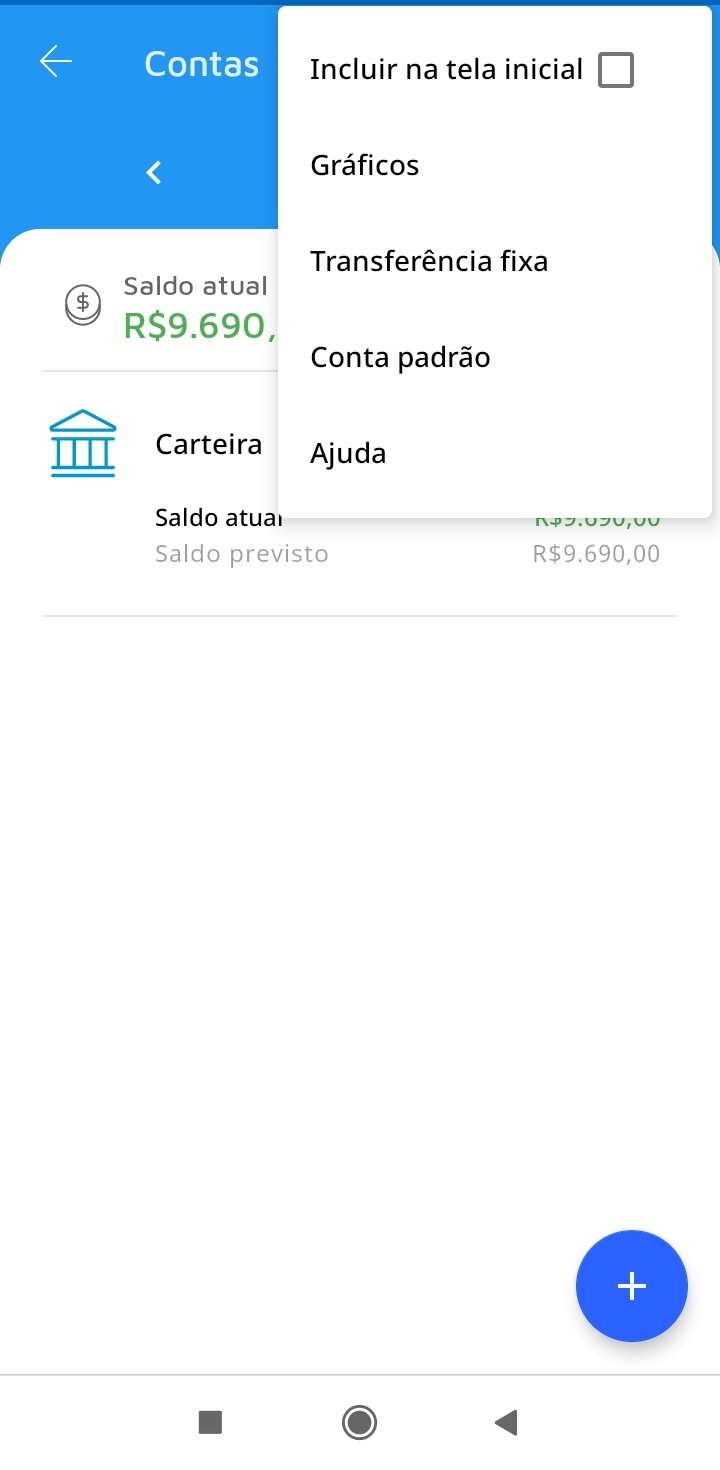Screen dimensions: 720x1470
Task: Add a new account with plus button
Action: pos(631,1286)
